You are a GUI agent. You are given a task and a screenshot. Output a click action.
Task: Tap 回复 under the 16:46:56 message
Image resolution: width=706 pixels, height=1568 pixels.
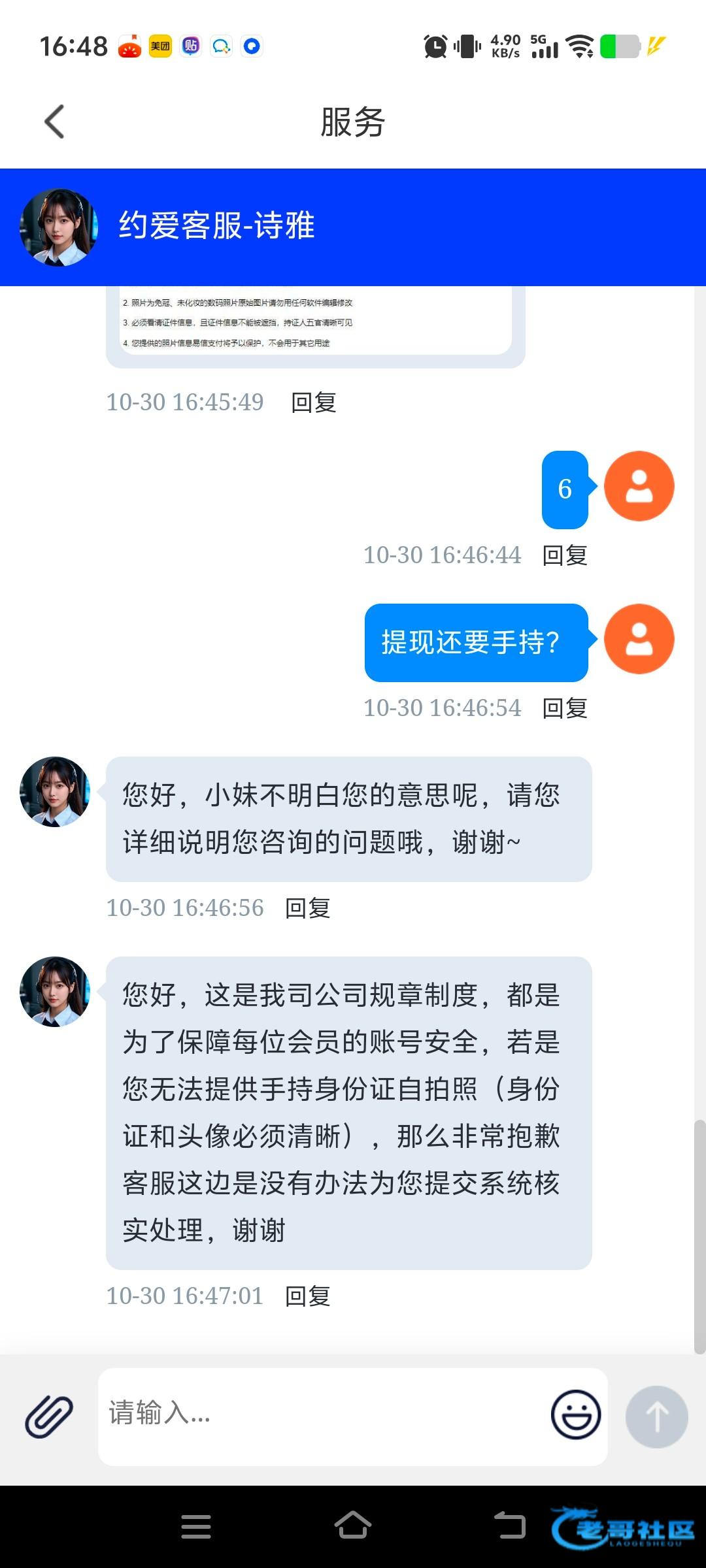tap(308, 908)
